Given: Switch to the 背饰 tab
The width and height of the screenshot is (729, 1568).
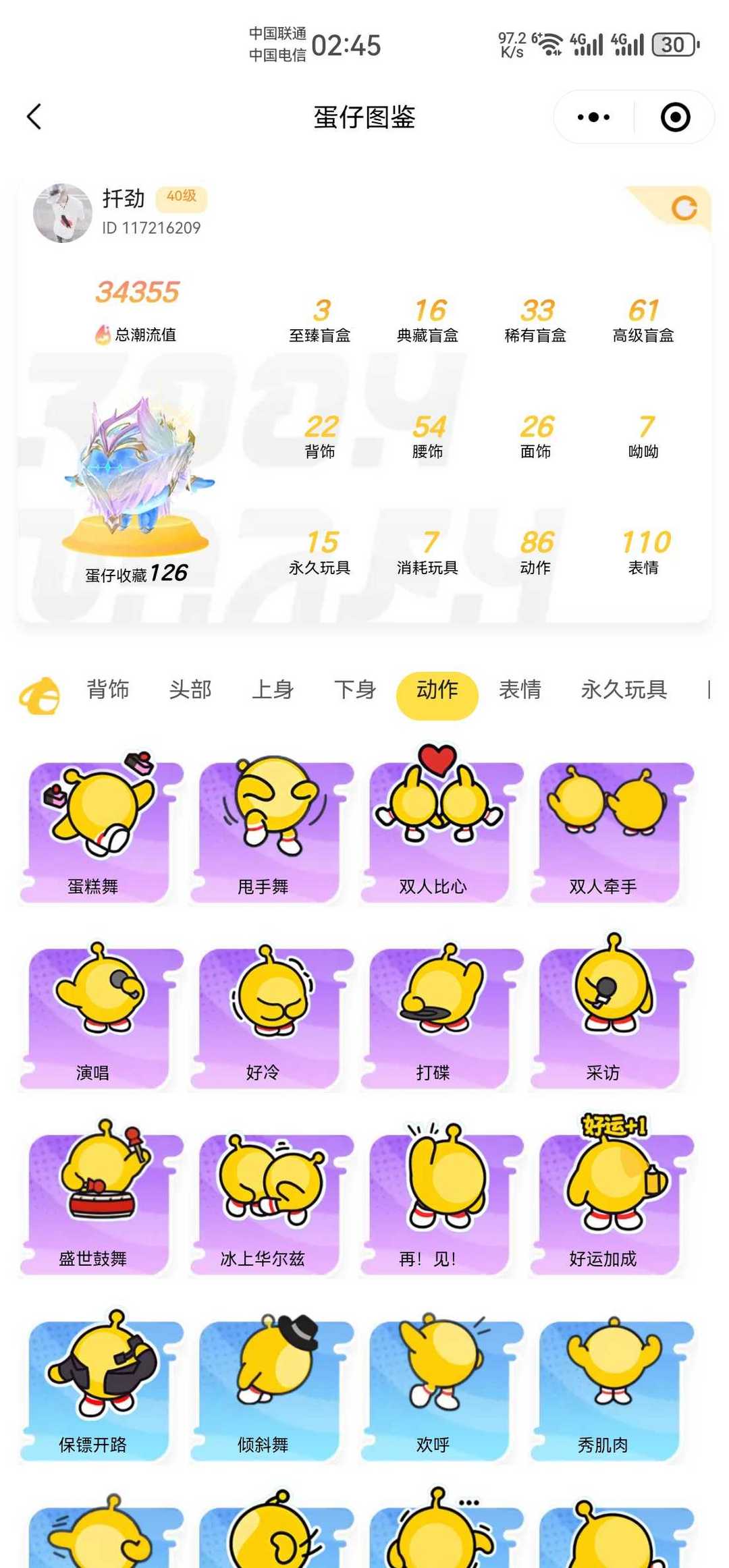Looking at the screenshot, I should click(108, 689).
